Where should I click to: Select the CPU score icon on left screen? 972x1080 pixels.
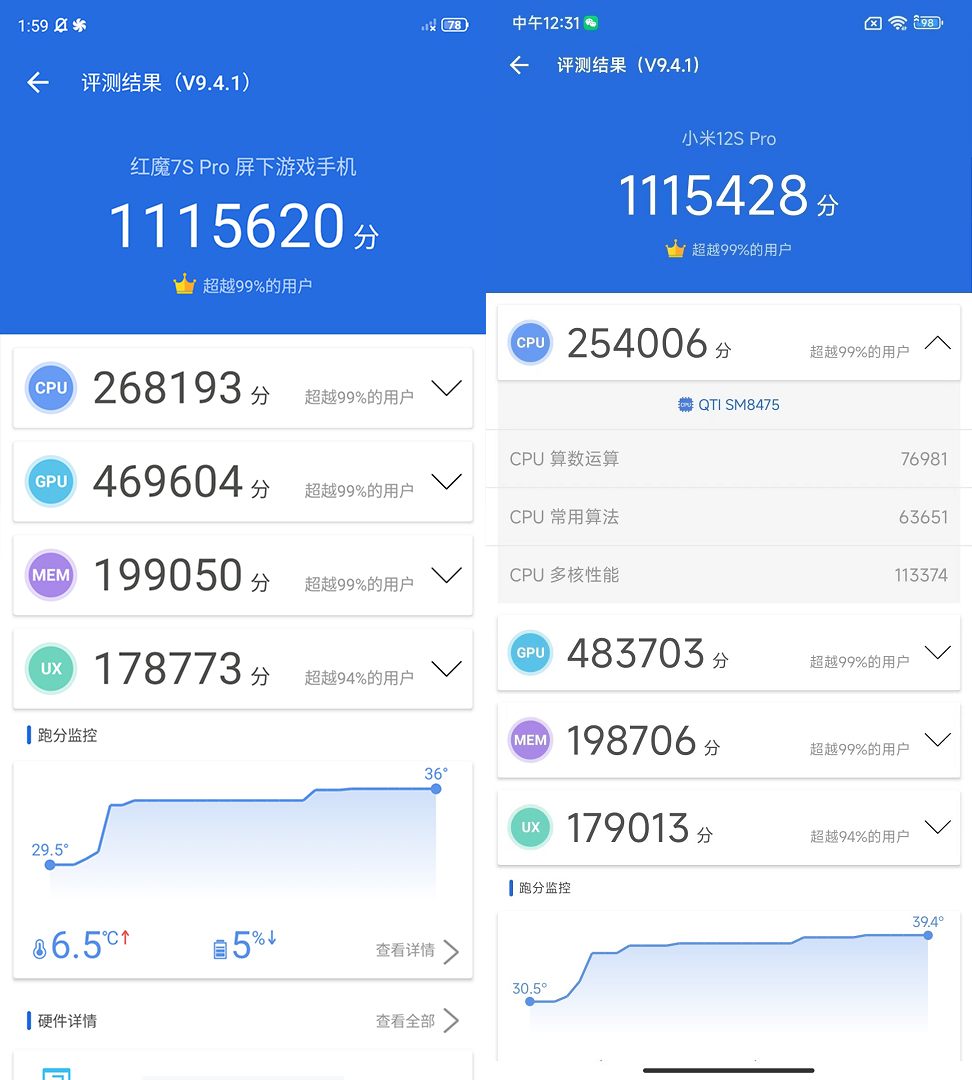(50, 388)
